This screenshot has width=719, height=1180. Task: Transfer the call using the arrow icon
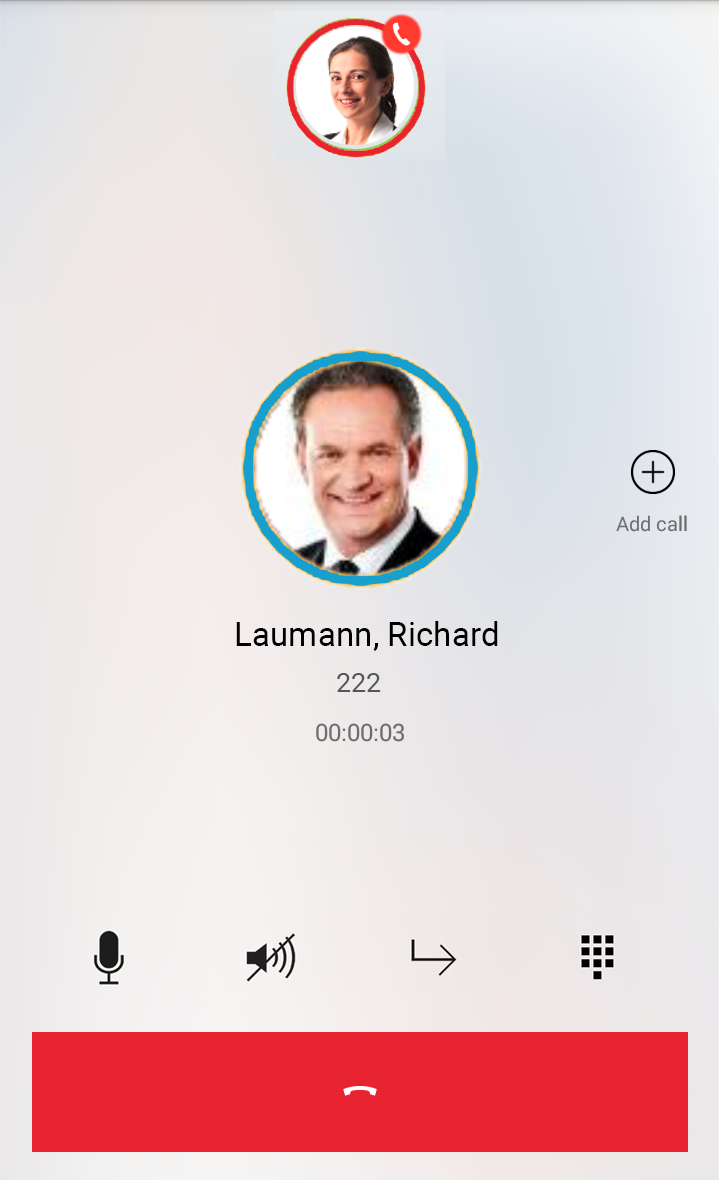click(x=433, y=957)
